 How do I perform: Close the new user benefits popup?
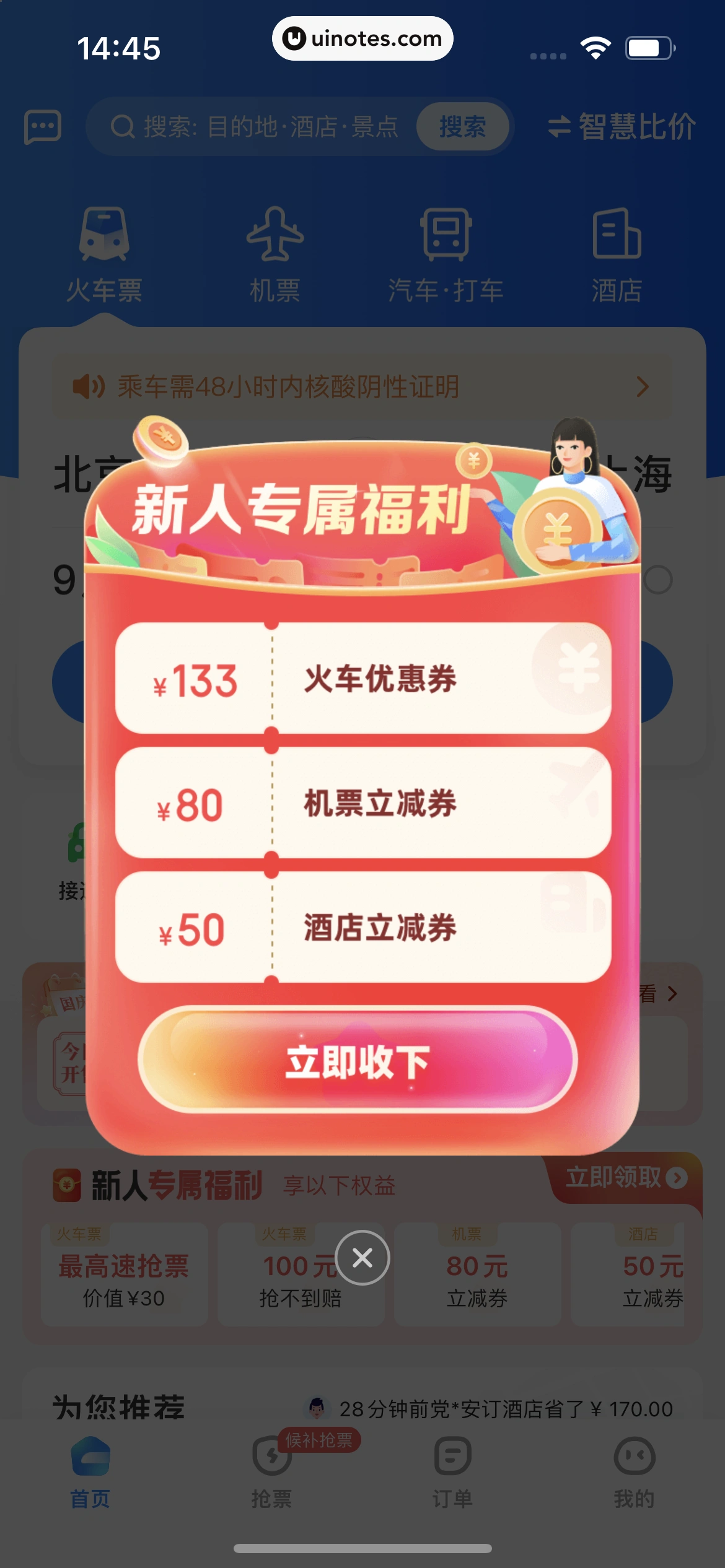coord(362,1258)
